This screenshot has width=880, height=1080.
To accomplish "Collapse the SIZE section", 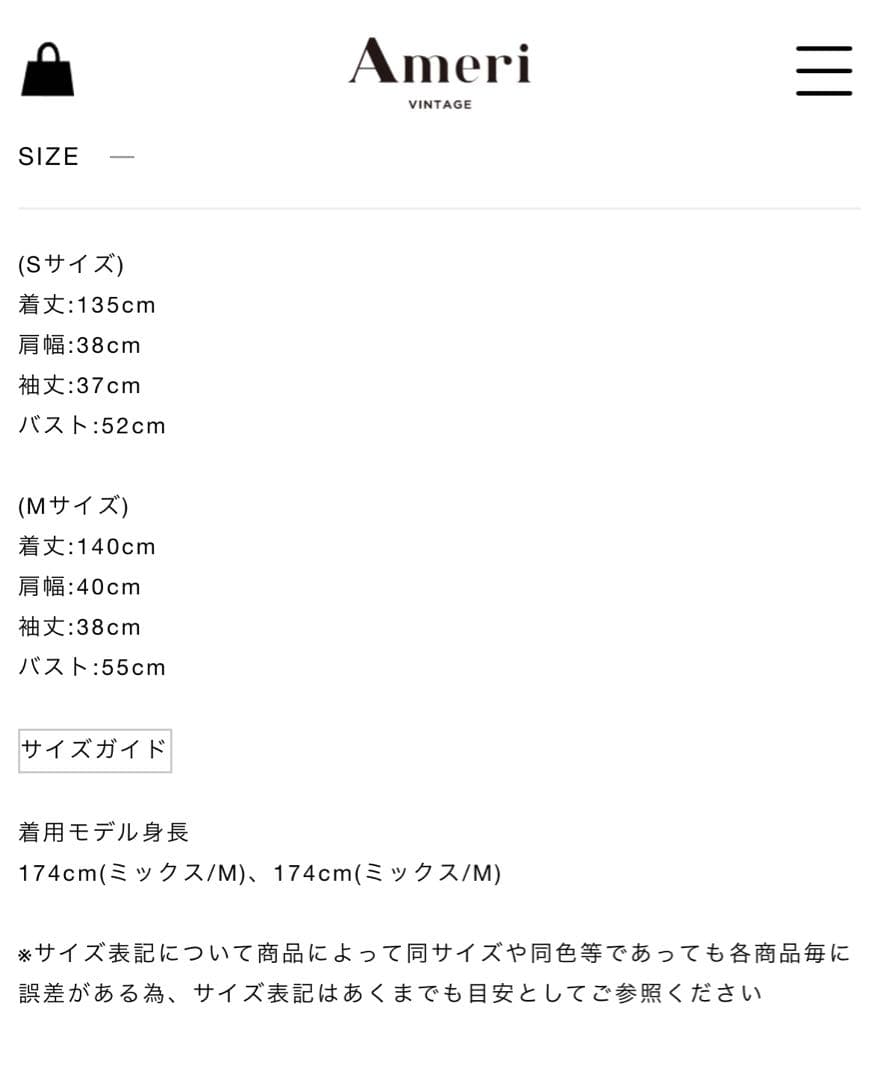I will (x=122, y=157).
